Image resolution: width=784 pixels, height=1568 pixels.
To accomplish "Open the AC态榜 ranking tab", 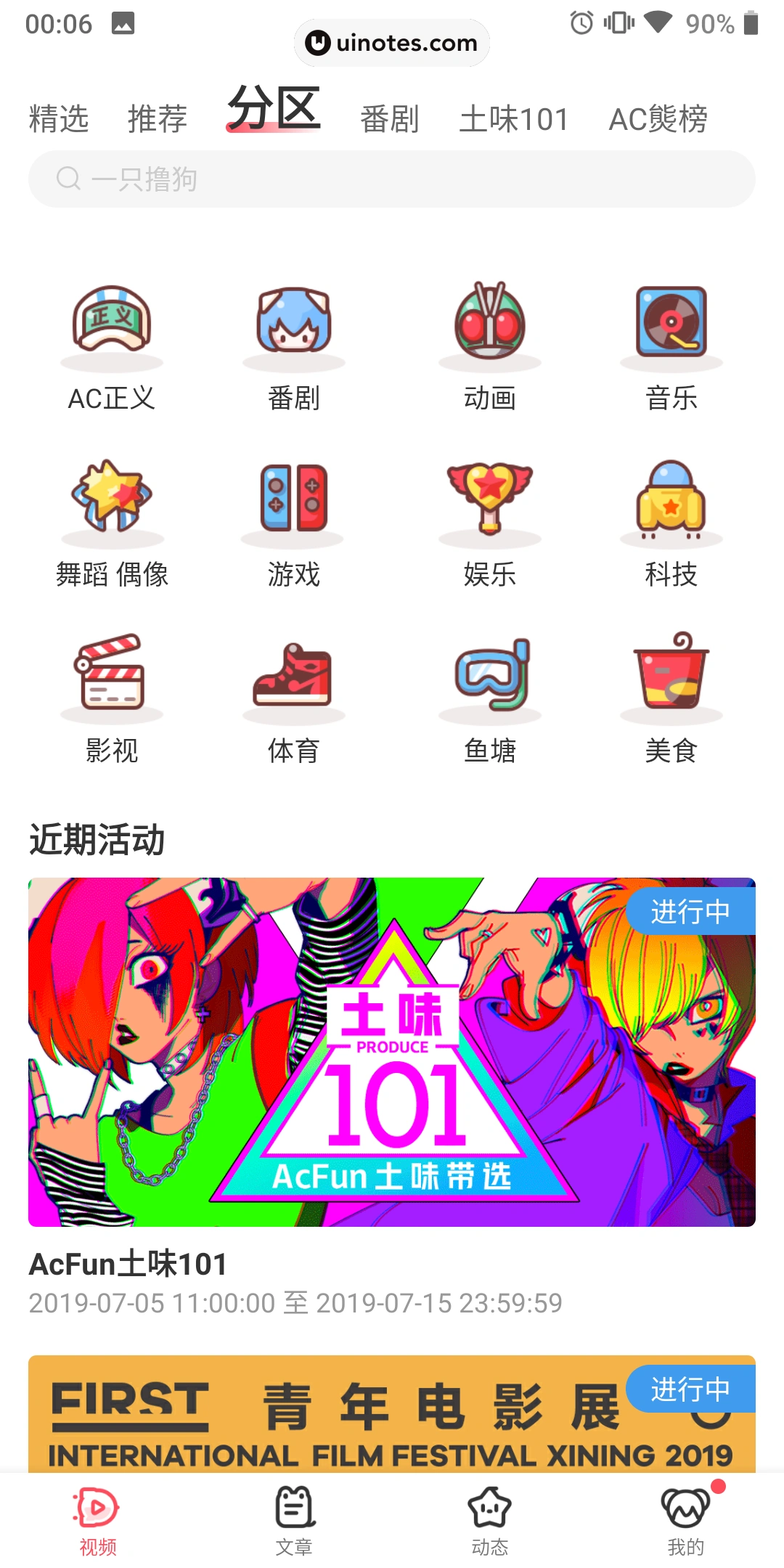I will tap(658, 119).
